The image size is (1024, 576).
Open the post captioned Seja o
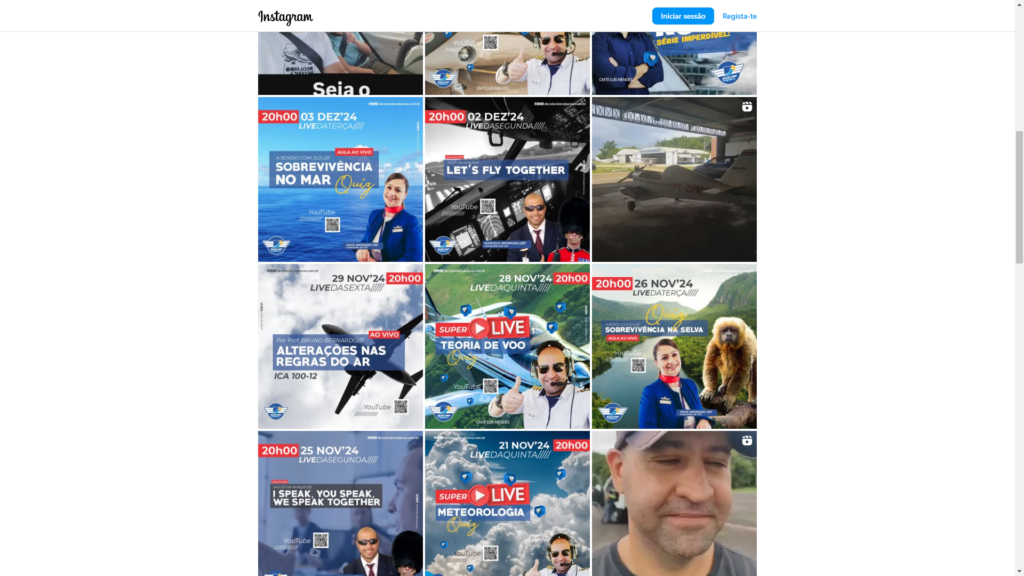(340, 63)
